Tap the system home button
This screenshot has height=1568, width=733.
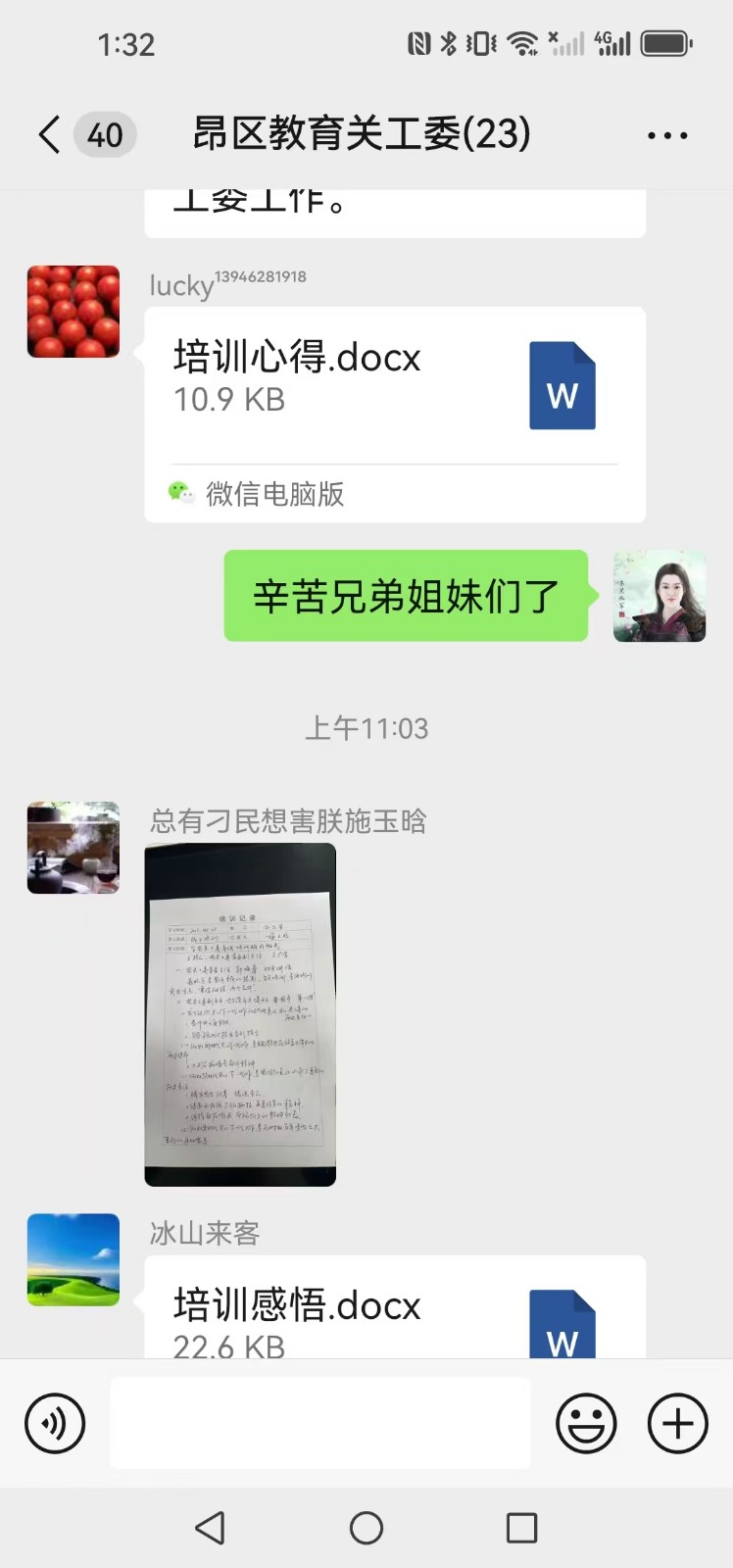pyautogui.click(x=366, y=1527)
